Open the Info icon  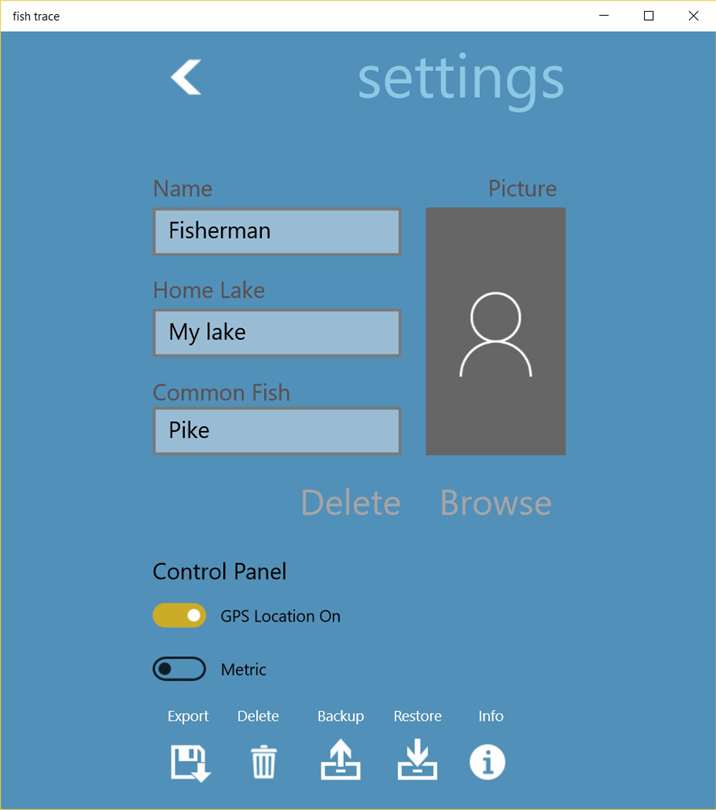[488, 763]
